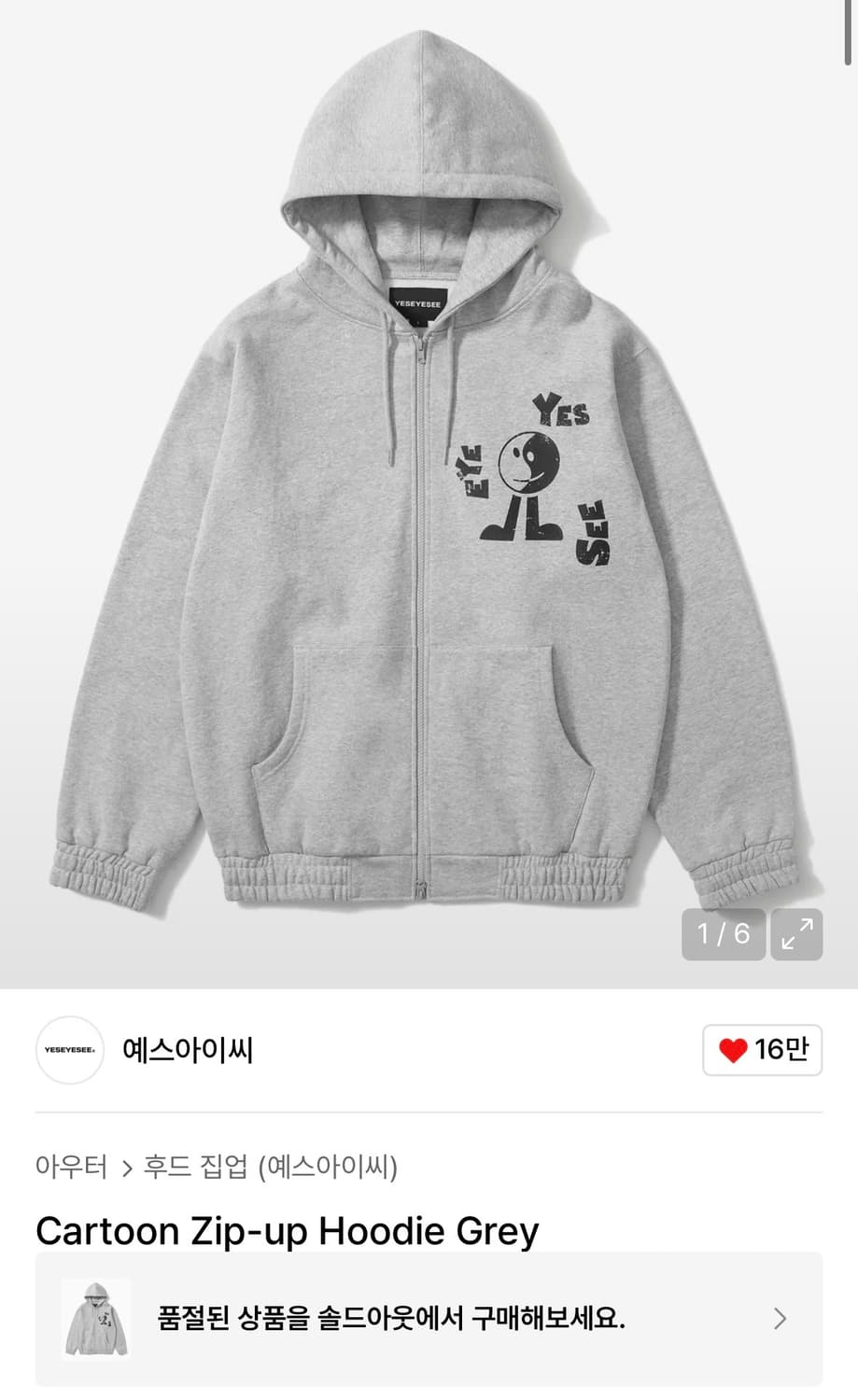
Task: Click the fullscreen expand icon on the product image
Action: [x=796, y=934]
